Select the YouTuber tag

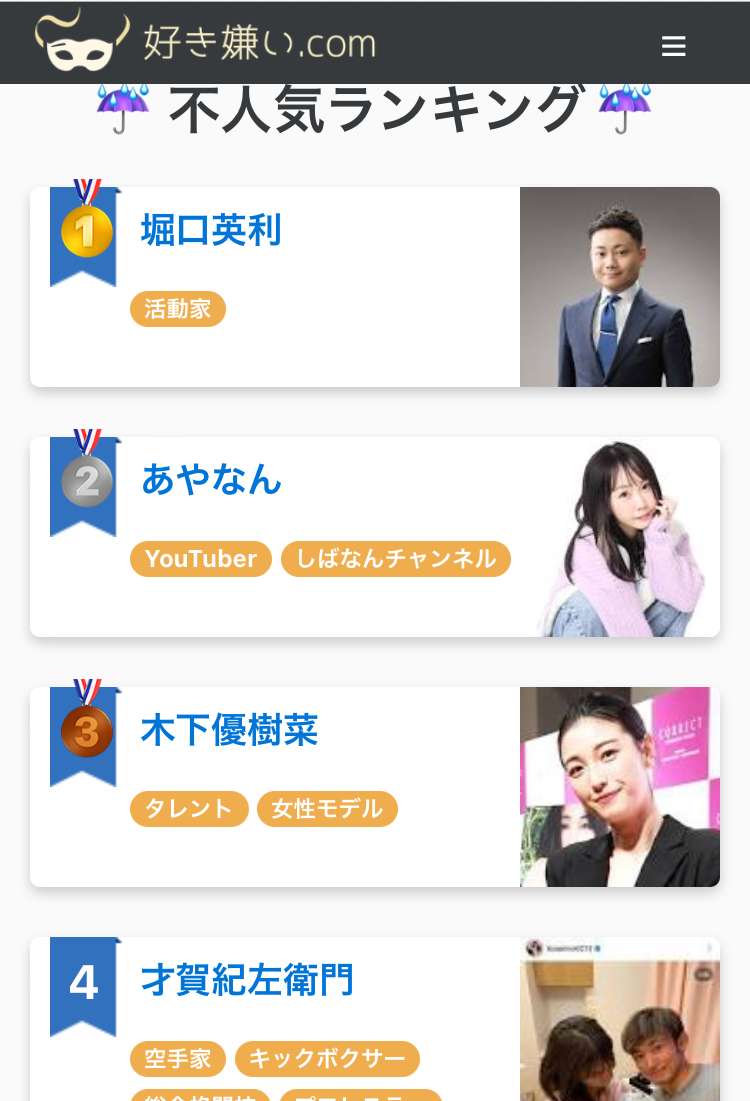click(200, 559)
